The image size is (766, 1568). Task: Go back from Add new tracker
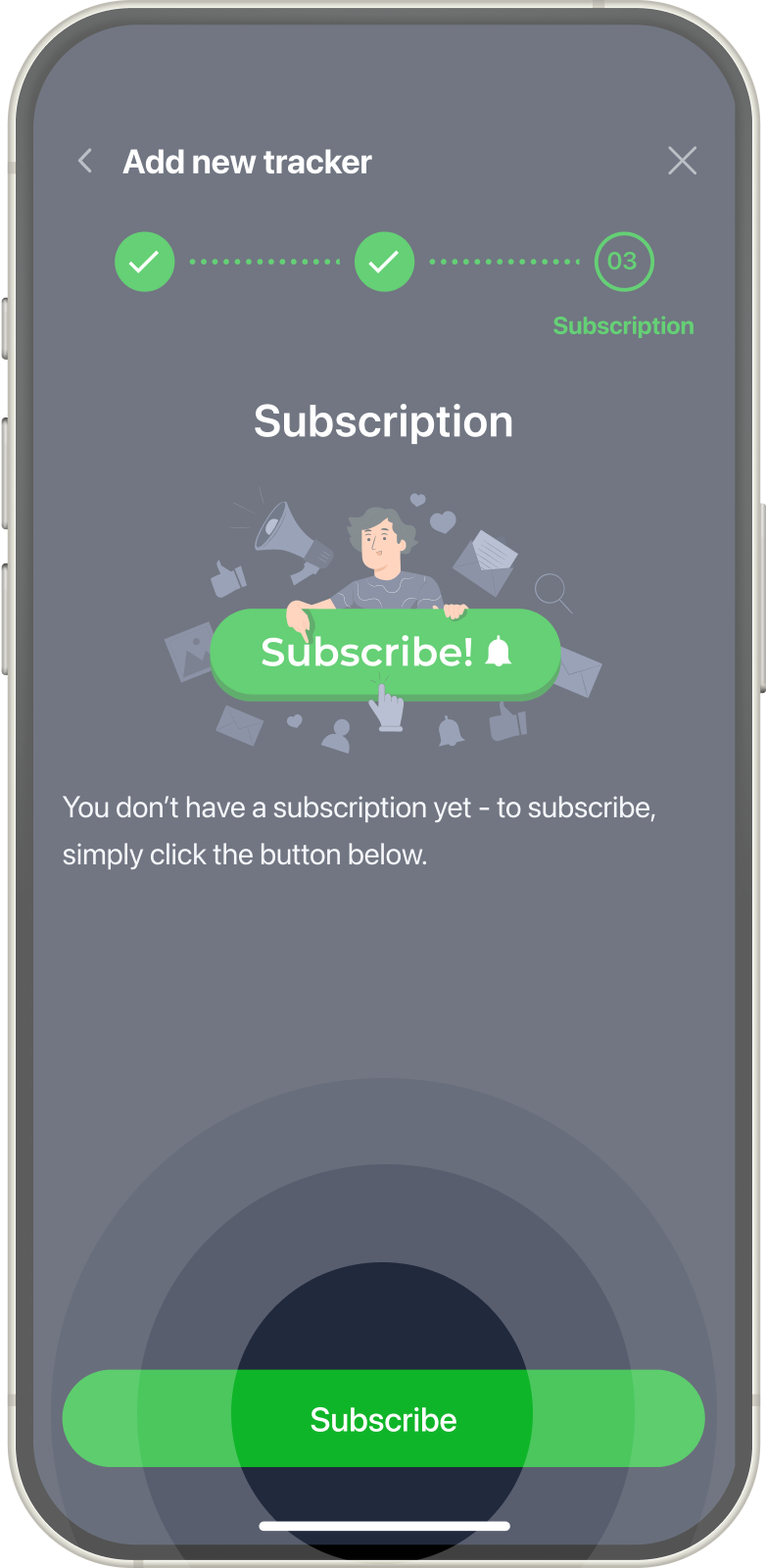[x=85, y=161]
